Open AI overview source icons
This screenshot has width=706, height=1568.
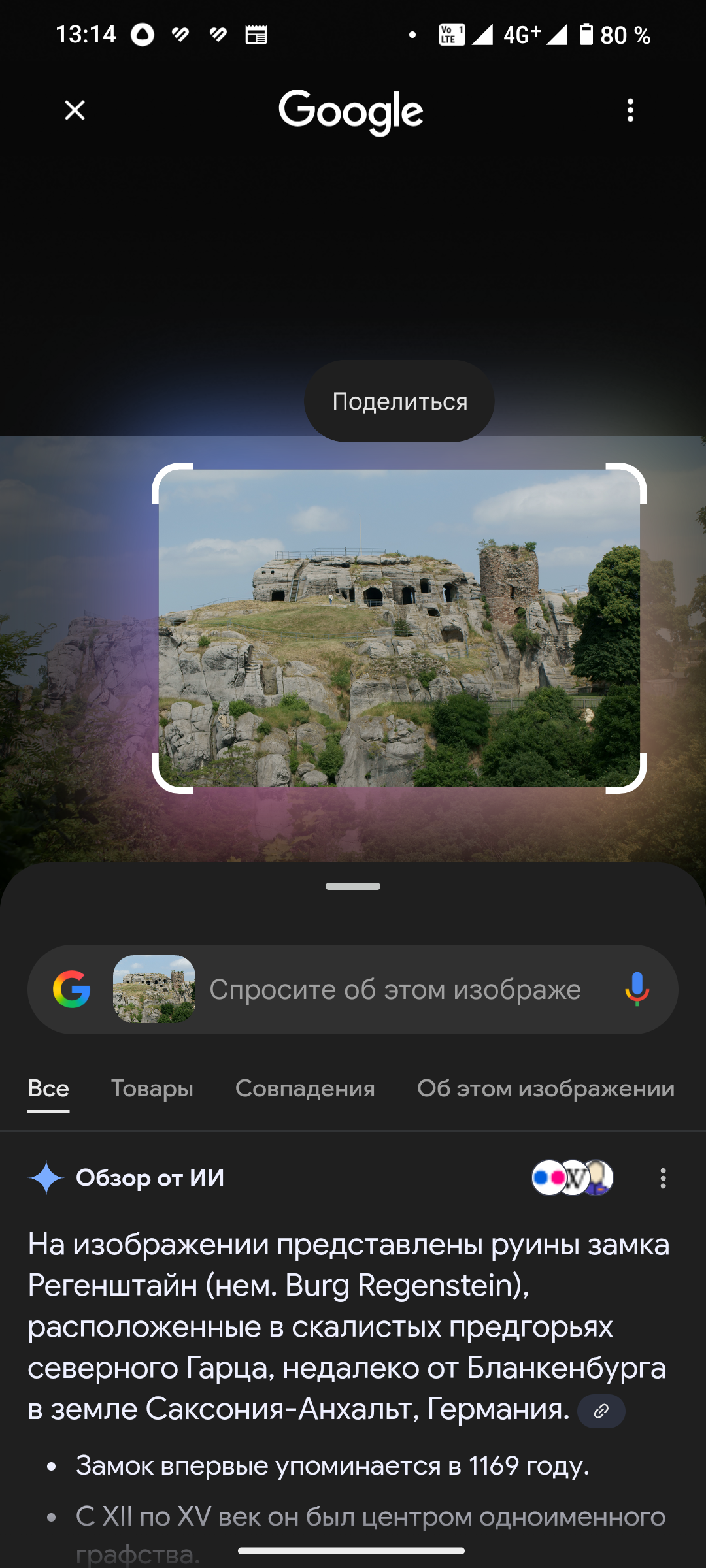(x=572, y=1178)
